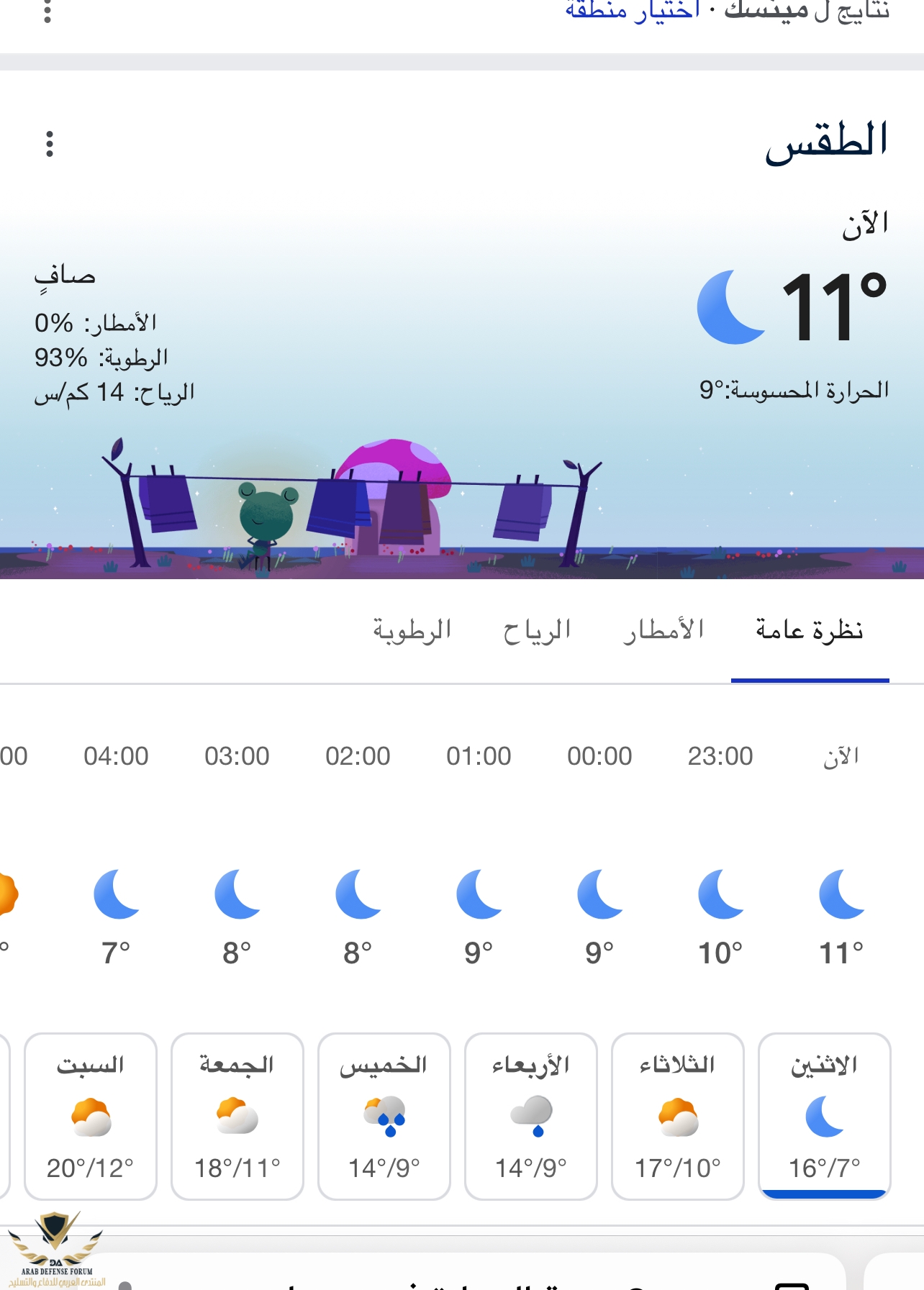Switch to the 'الأمطار' tab
Viewport: 924px width, 1290px height.
[x=663, y=631]
